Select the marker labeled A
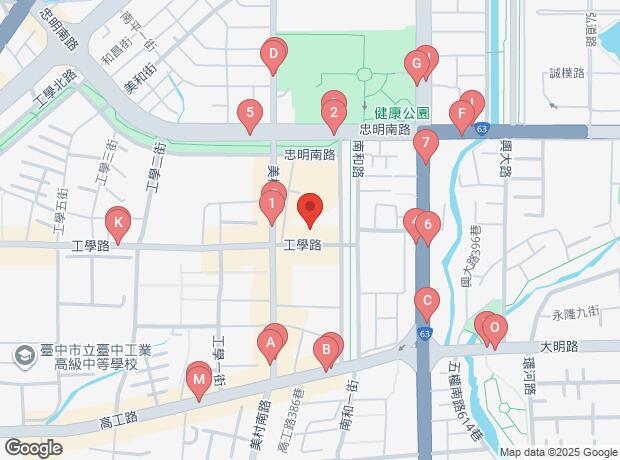 269,345
